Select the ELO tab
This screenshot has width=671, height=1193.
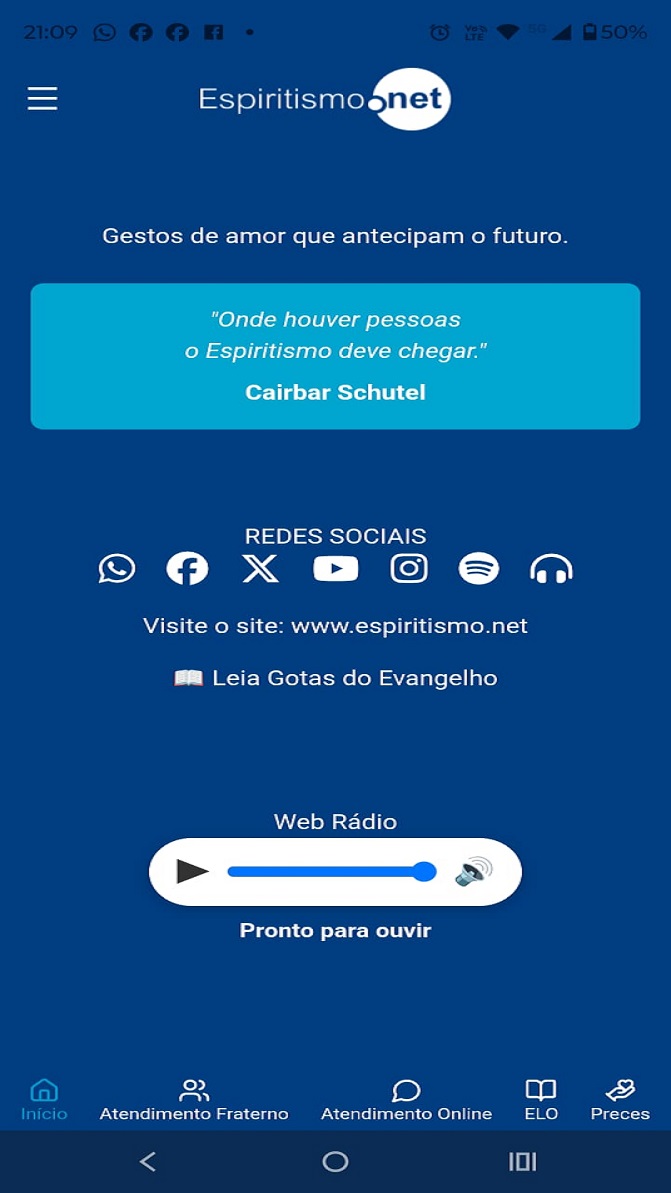[x=541, y=1099]
